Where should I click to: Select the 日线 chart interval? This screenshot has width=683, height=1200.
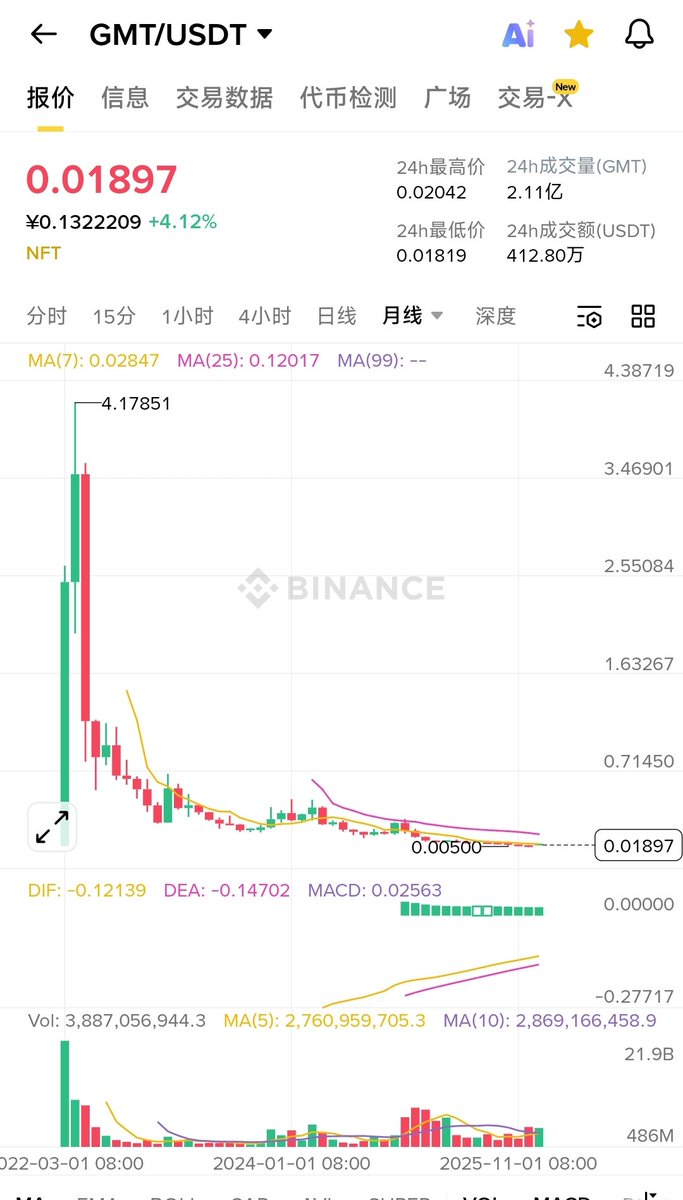coord(336,316)
